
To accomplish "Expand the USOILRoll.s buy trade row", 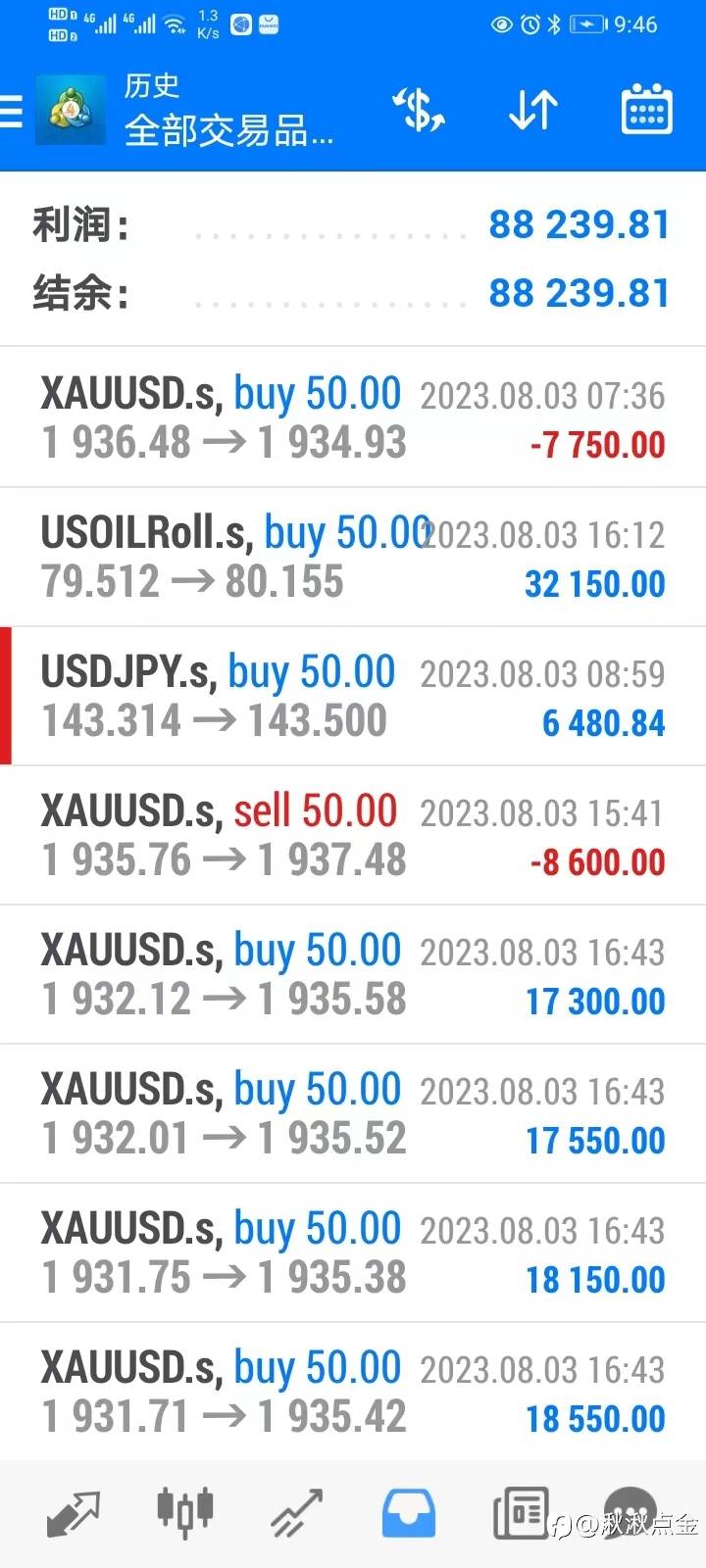I will tap(353, 557).
